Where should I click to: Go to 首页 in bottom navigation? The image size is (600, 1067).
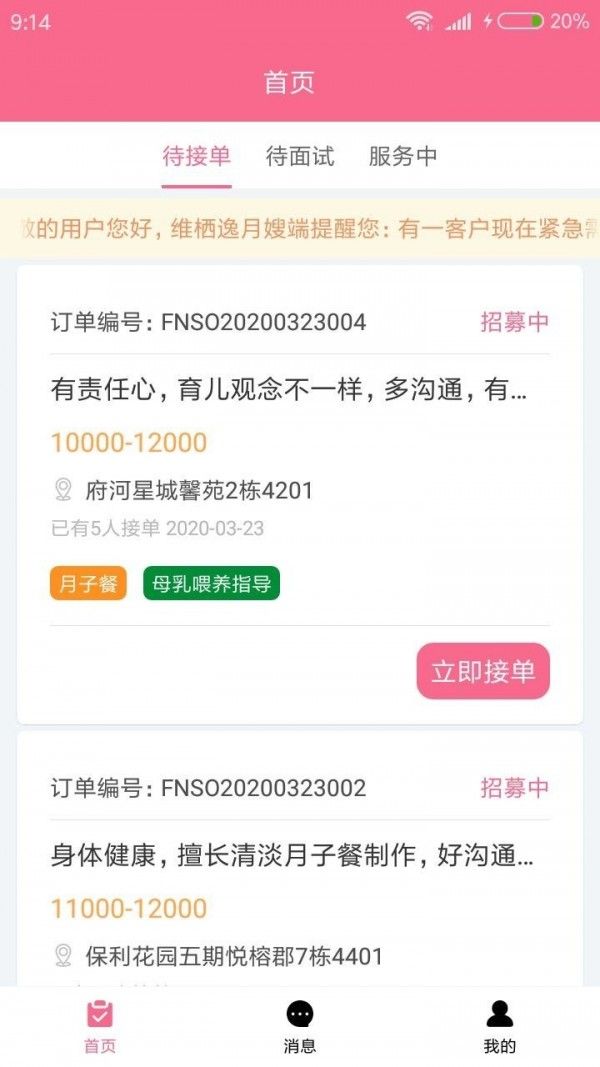[x=100, y=1026]
